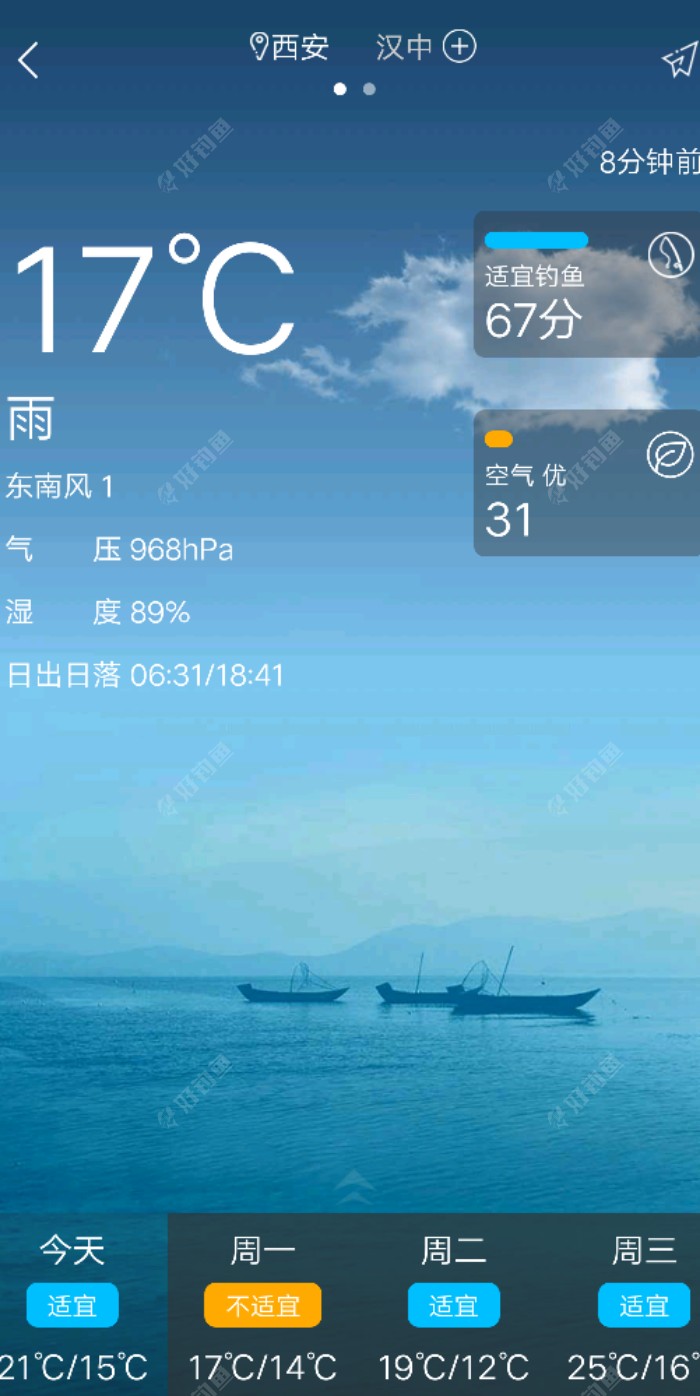This screenshot has width=700, height=1396.
Task: Open the 空气 优 31 air quality card
Action: tap(586, 483)
